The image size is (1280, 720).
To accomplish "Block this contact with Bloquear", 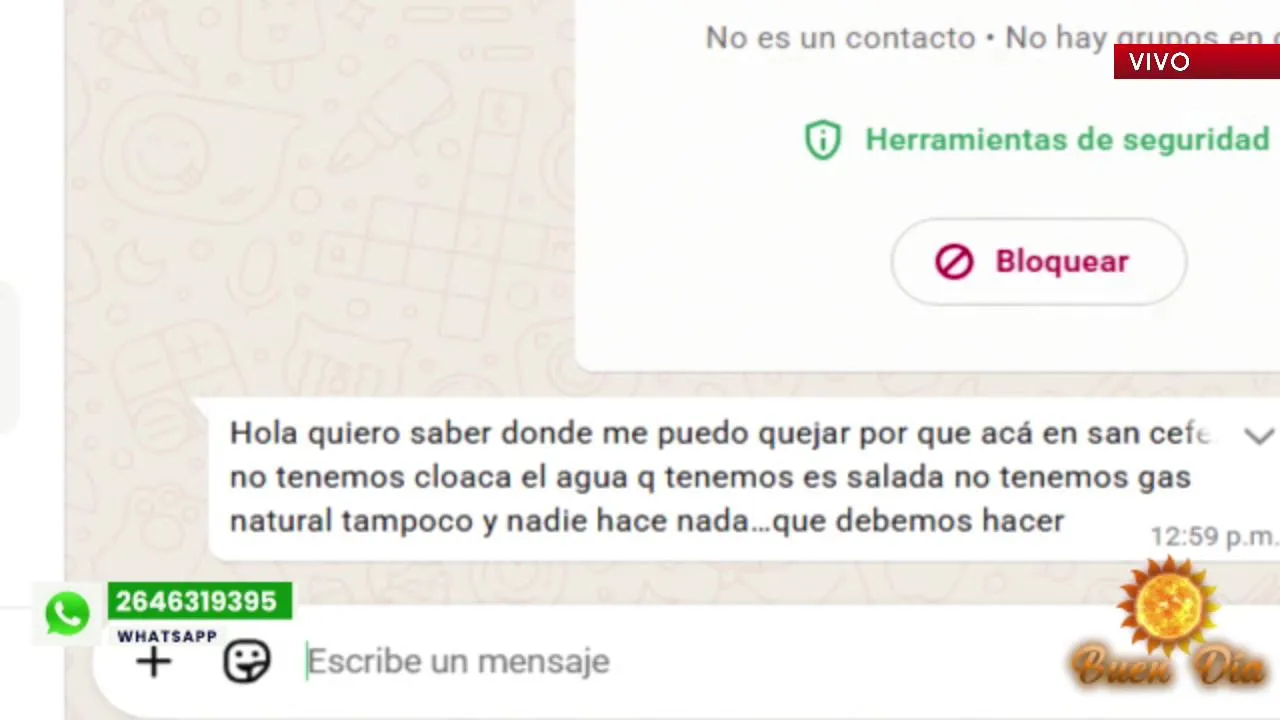I will 1038,262.
